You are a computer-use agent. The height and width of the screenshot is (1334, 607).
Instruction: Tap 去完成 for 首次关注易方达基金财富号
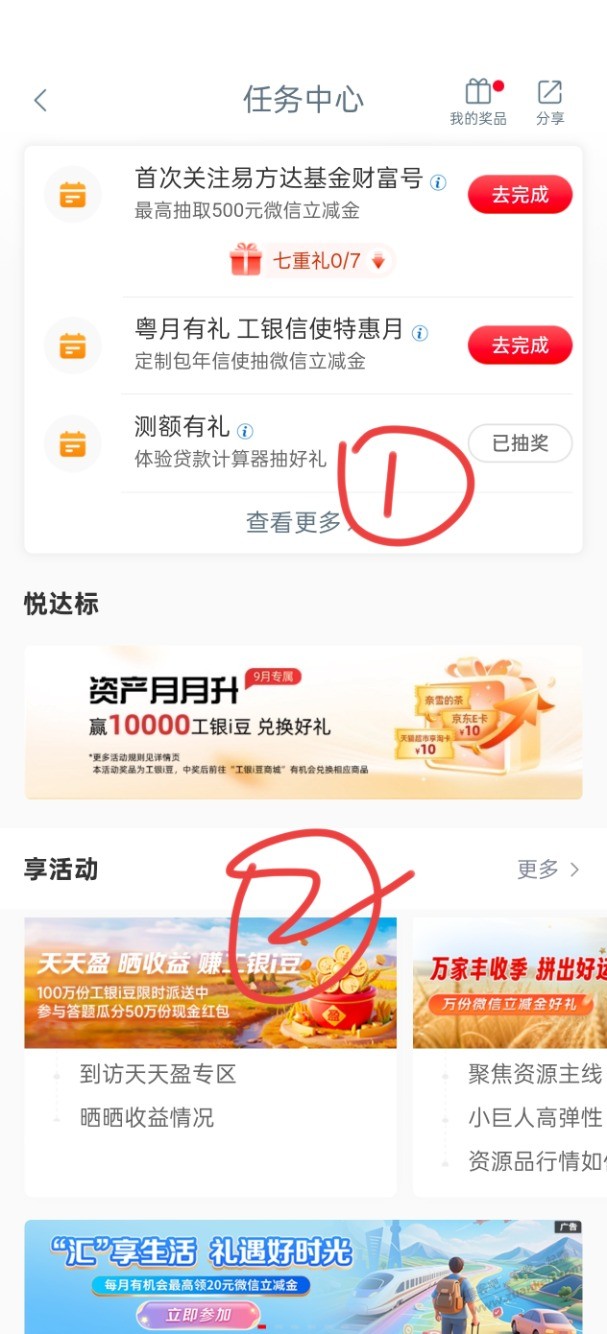coord(520,195)
